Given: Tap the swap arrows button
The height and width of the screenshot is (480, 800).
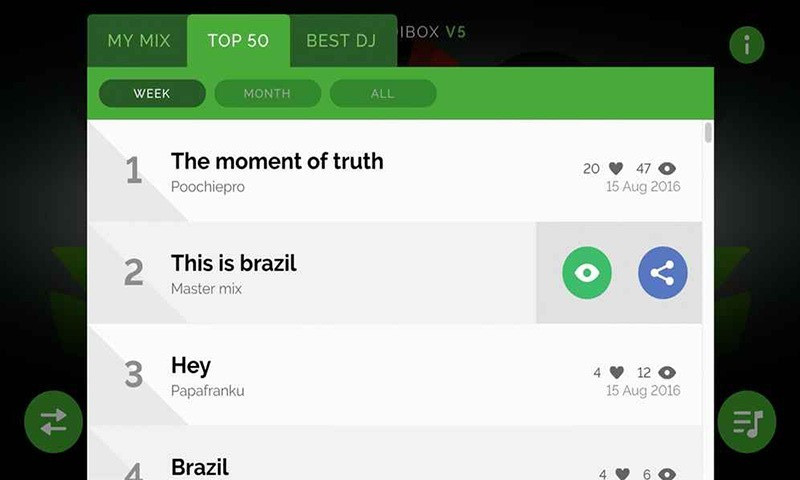Looking at the screenshot, I should (53, 422).
